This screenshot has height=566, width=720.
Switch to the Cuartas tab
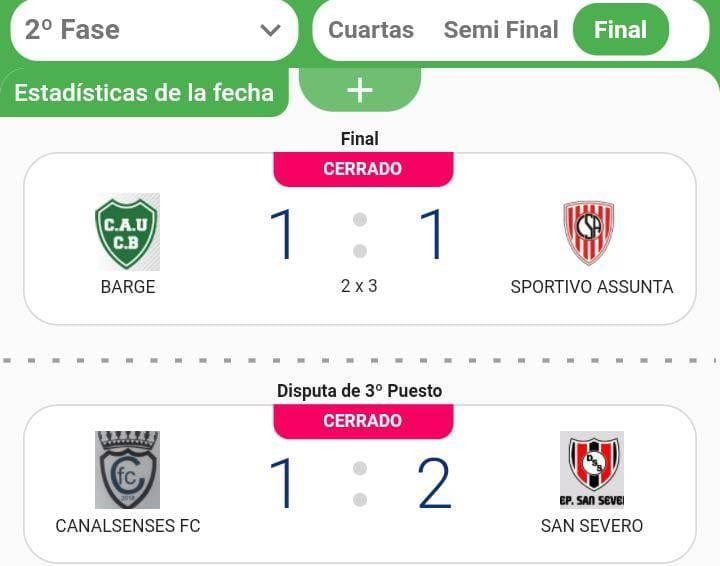pos(371,30)
